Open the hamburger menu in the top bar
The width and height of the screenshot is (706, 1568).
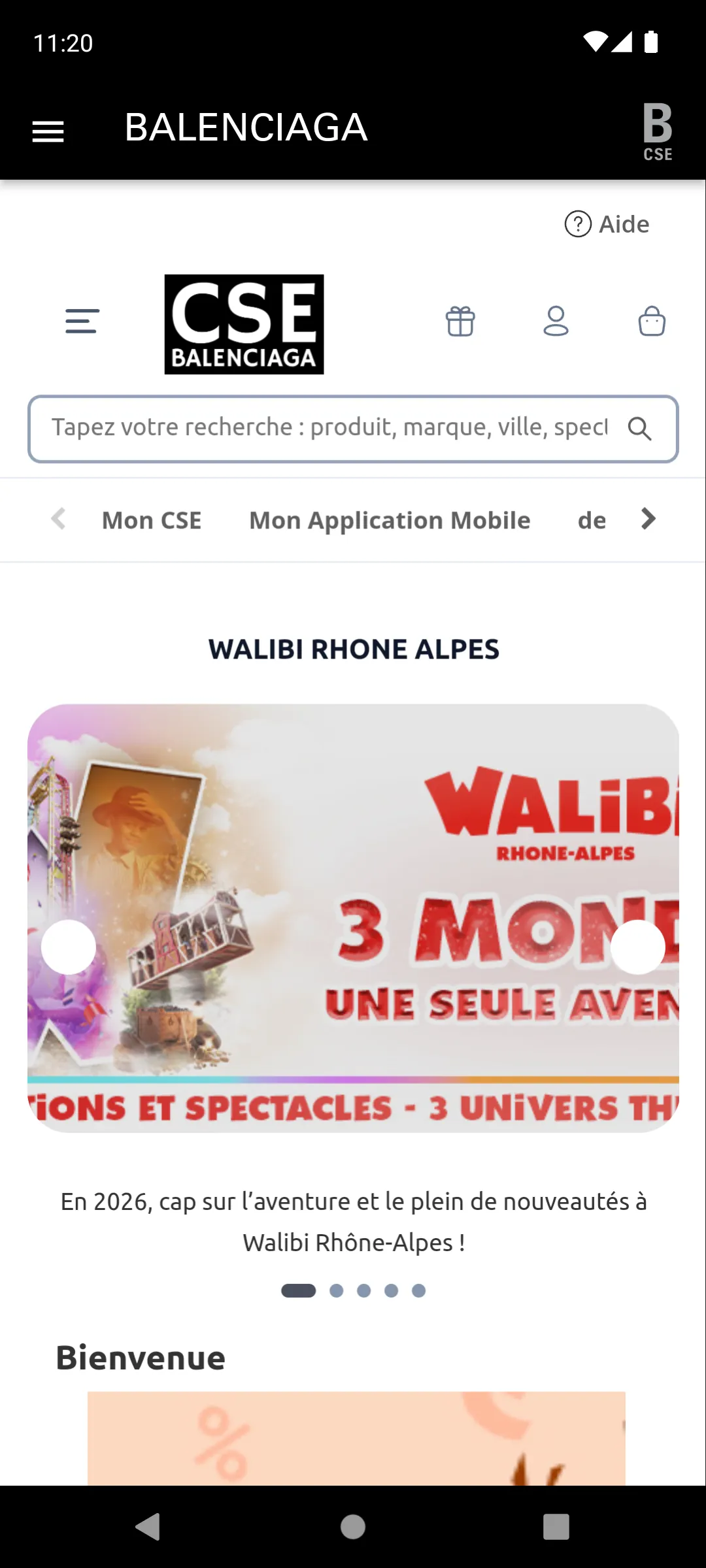(48, 131)
